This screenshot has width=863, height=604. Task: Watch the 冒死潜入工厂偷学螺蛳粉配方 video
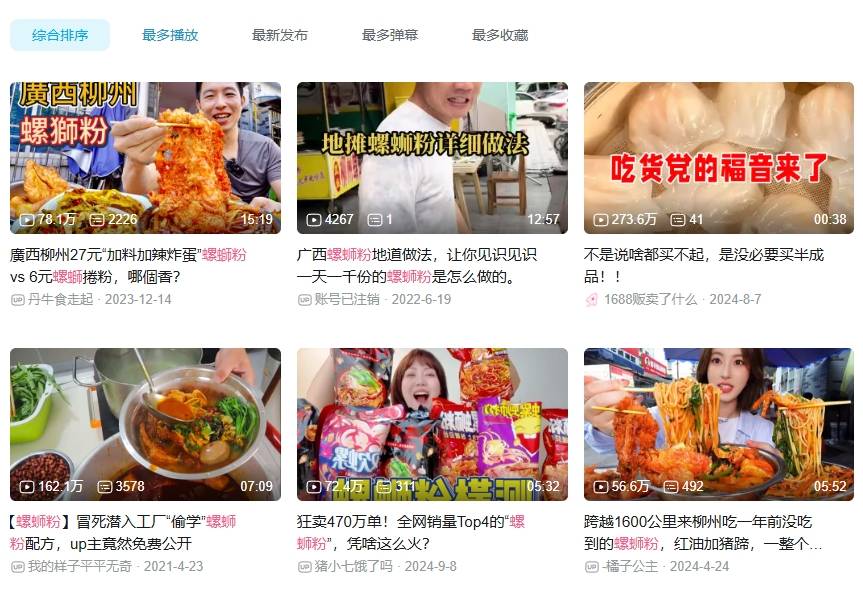[x=145, y=423]
